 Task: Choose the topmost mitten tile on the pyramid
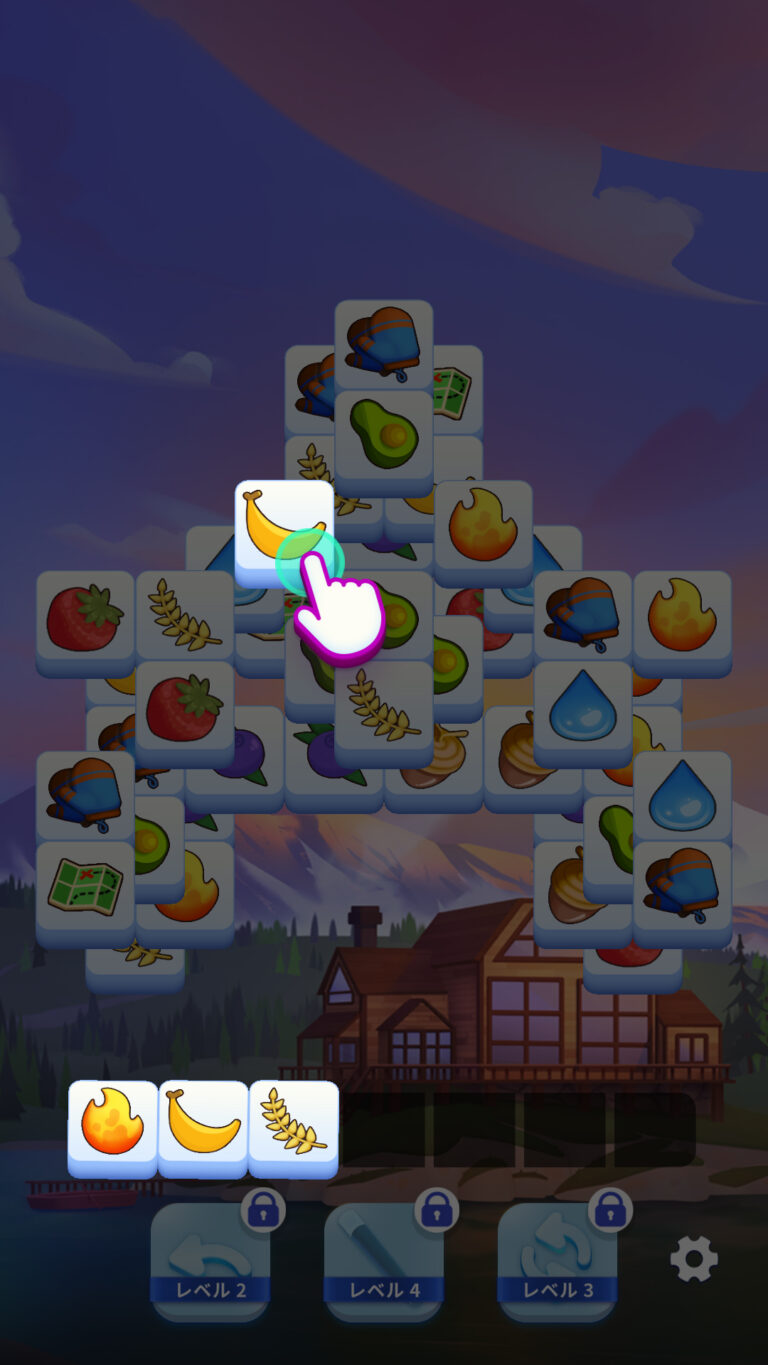(385, 340)
